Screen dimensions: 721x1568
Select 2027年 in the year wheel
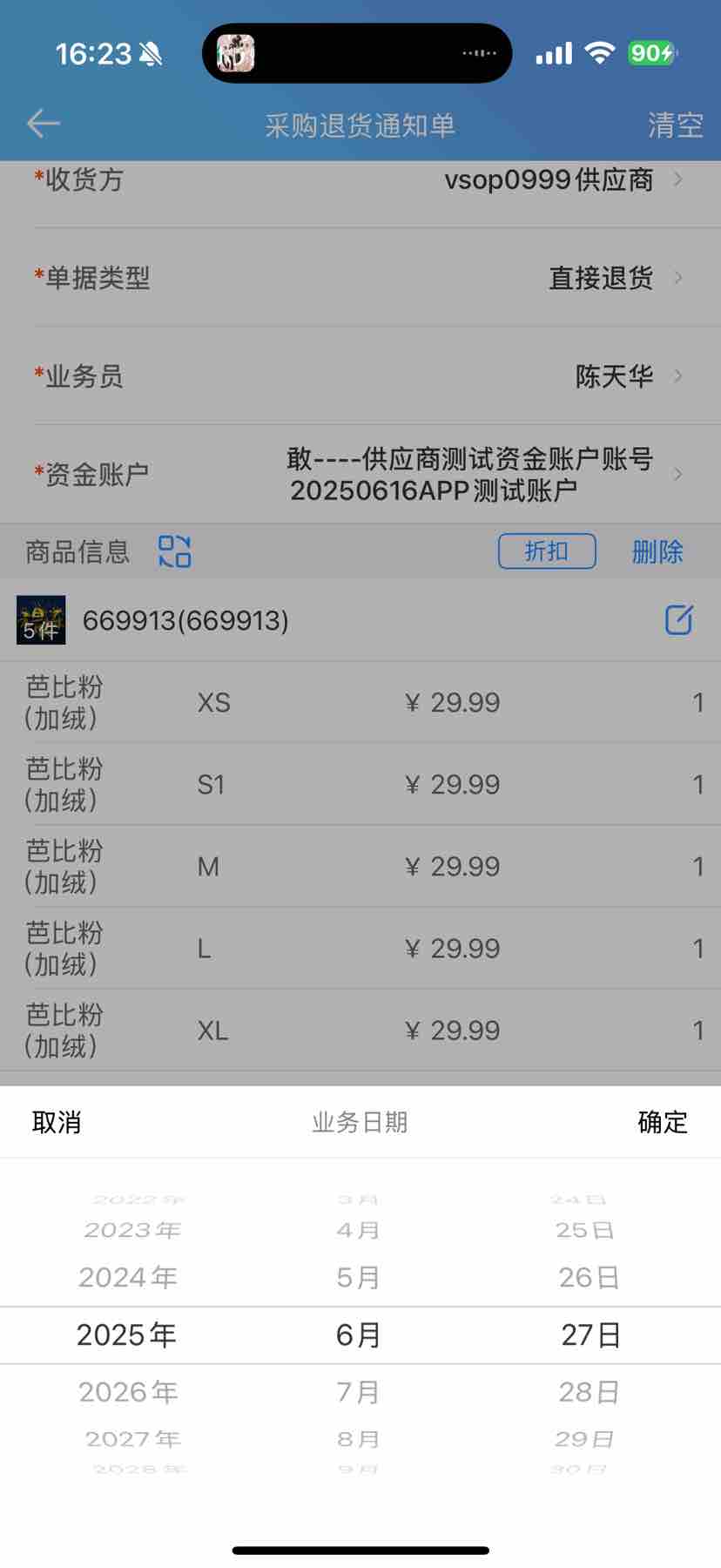coord(132,1439)
